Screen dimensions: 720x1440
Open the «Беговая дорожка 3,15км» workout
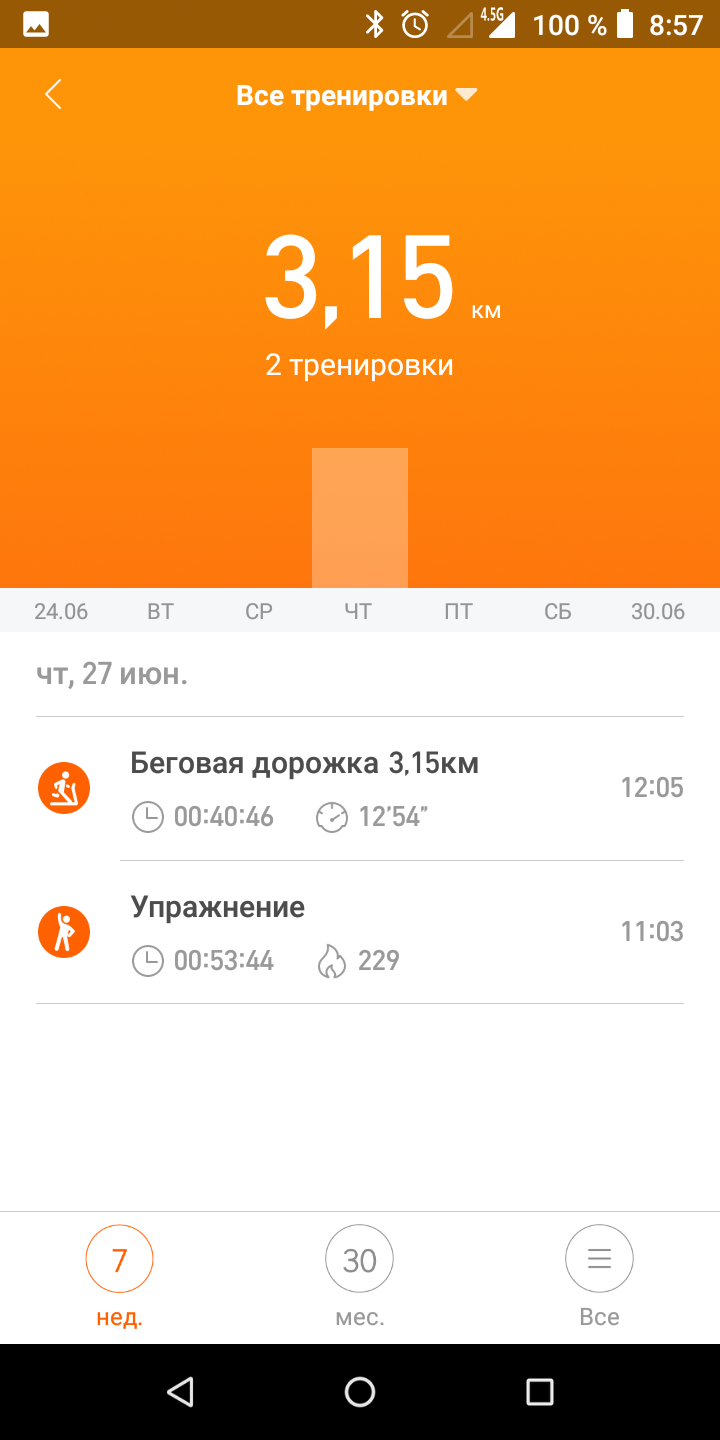360,789
